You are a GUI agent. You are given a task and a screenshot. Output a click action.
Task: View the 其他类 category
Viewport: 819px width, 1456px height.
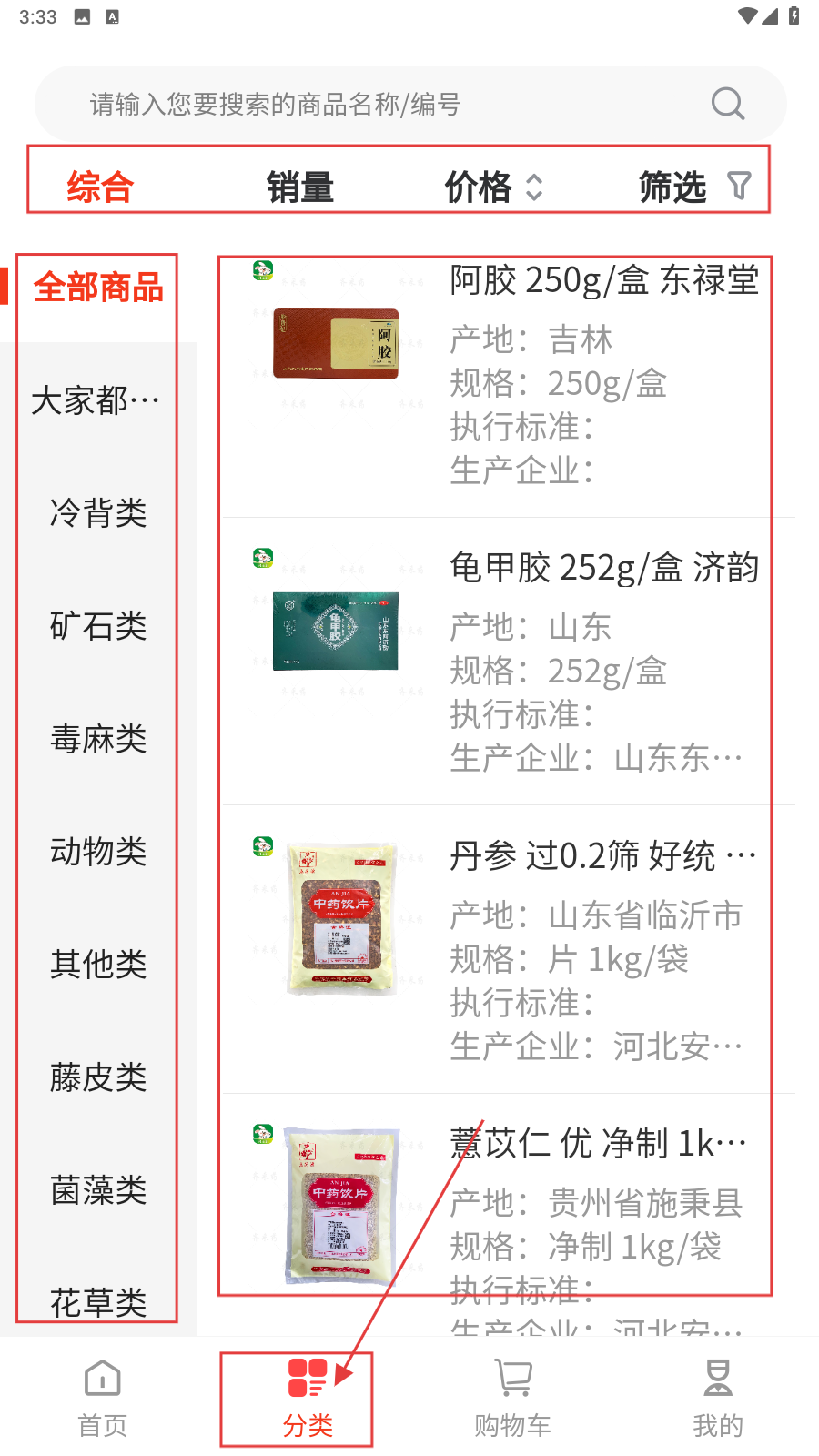point(98,965)
